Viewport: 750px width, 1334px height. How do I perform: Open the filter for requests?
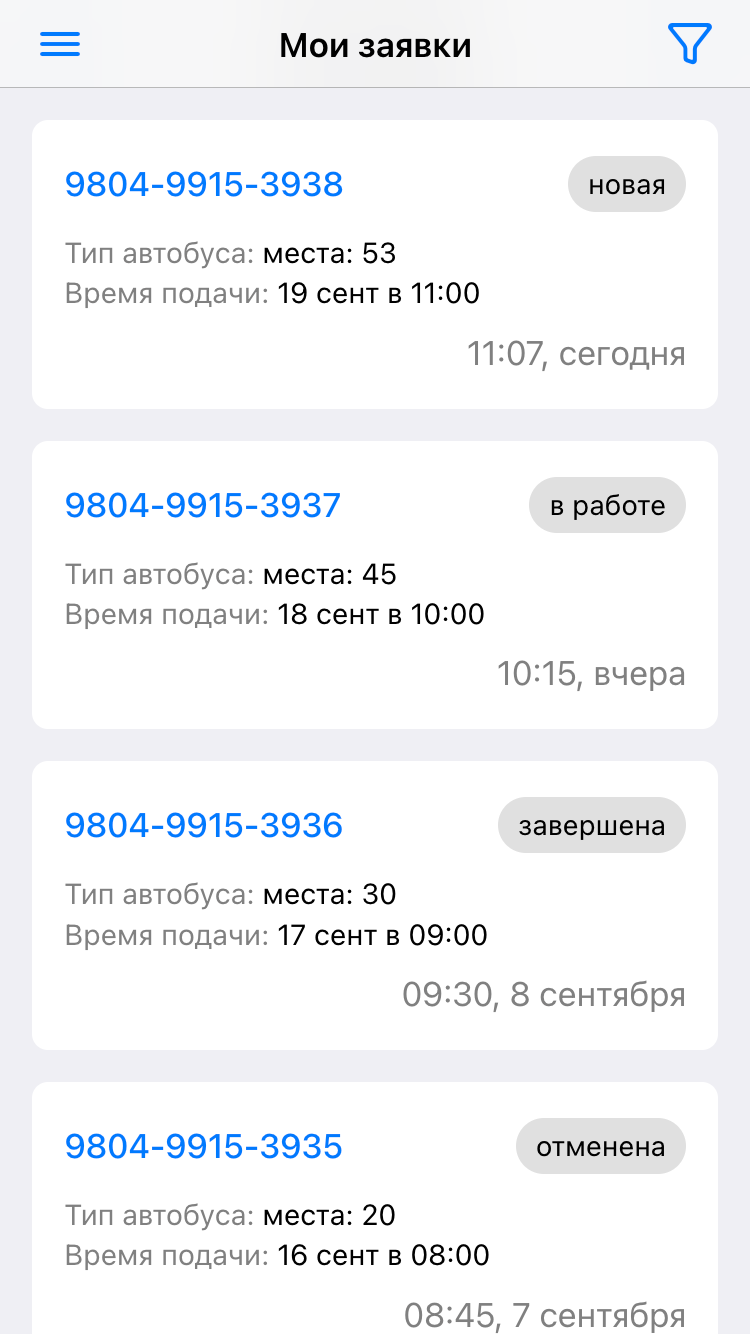coord(689,45)
